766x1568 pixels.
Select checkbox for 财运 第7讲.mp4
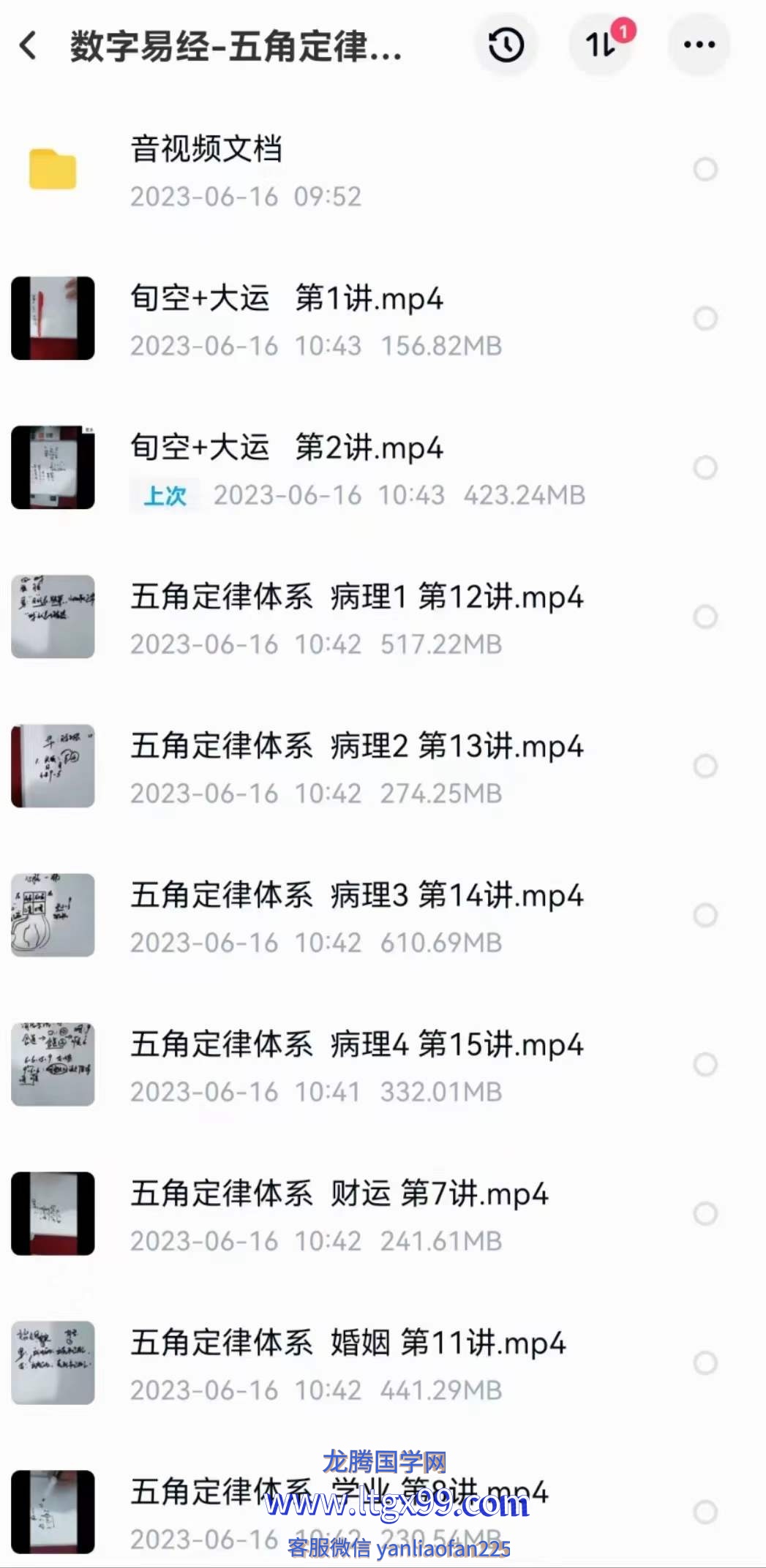pos(705,1214)
